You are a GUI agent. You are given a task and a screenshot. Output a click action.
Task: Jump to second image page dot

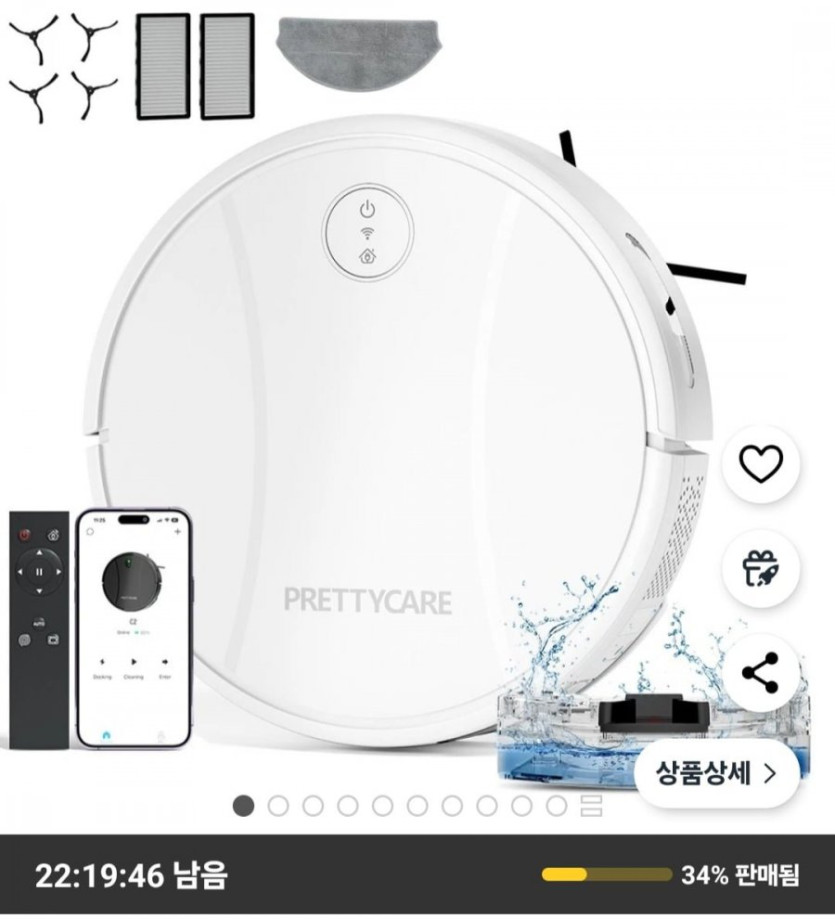[x=278, y=806]
